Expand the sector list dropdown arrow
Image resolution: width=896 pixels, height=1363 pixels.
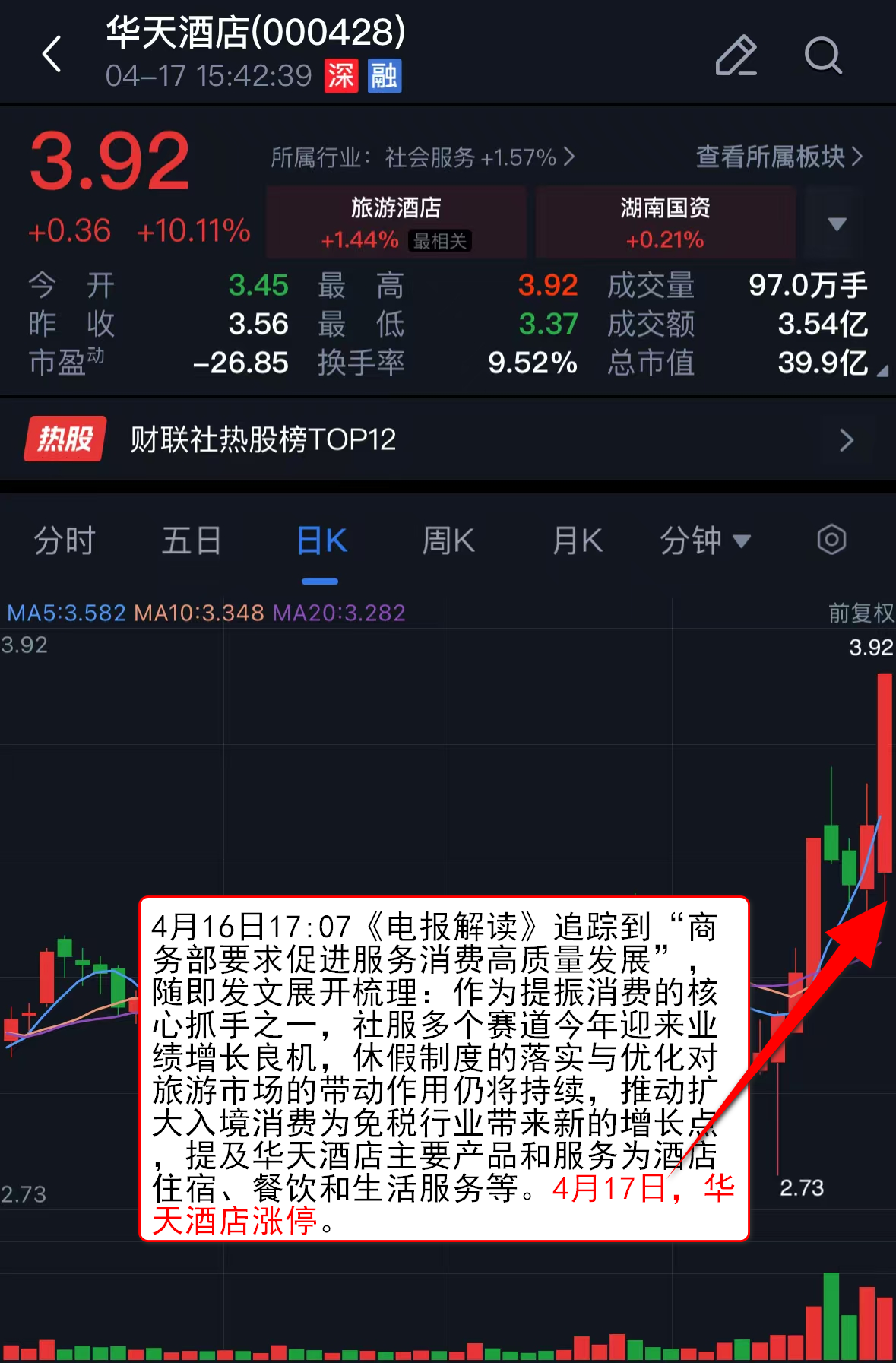pyautogui.click(x=837, y=223)
